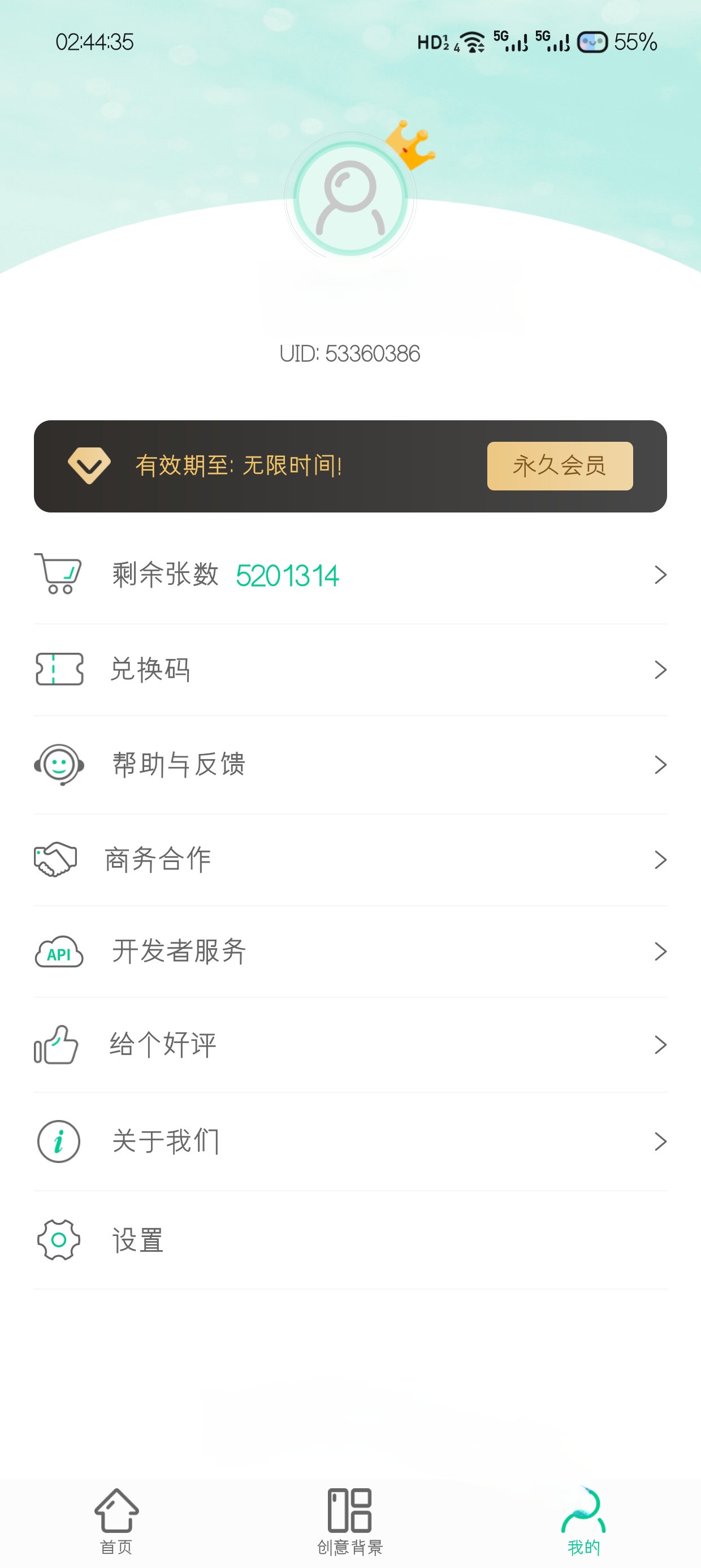This screenshot has height=1568, width=701.
Task: Open 商务合作
Action: [x=350, y=859]
